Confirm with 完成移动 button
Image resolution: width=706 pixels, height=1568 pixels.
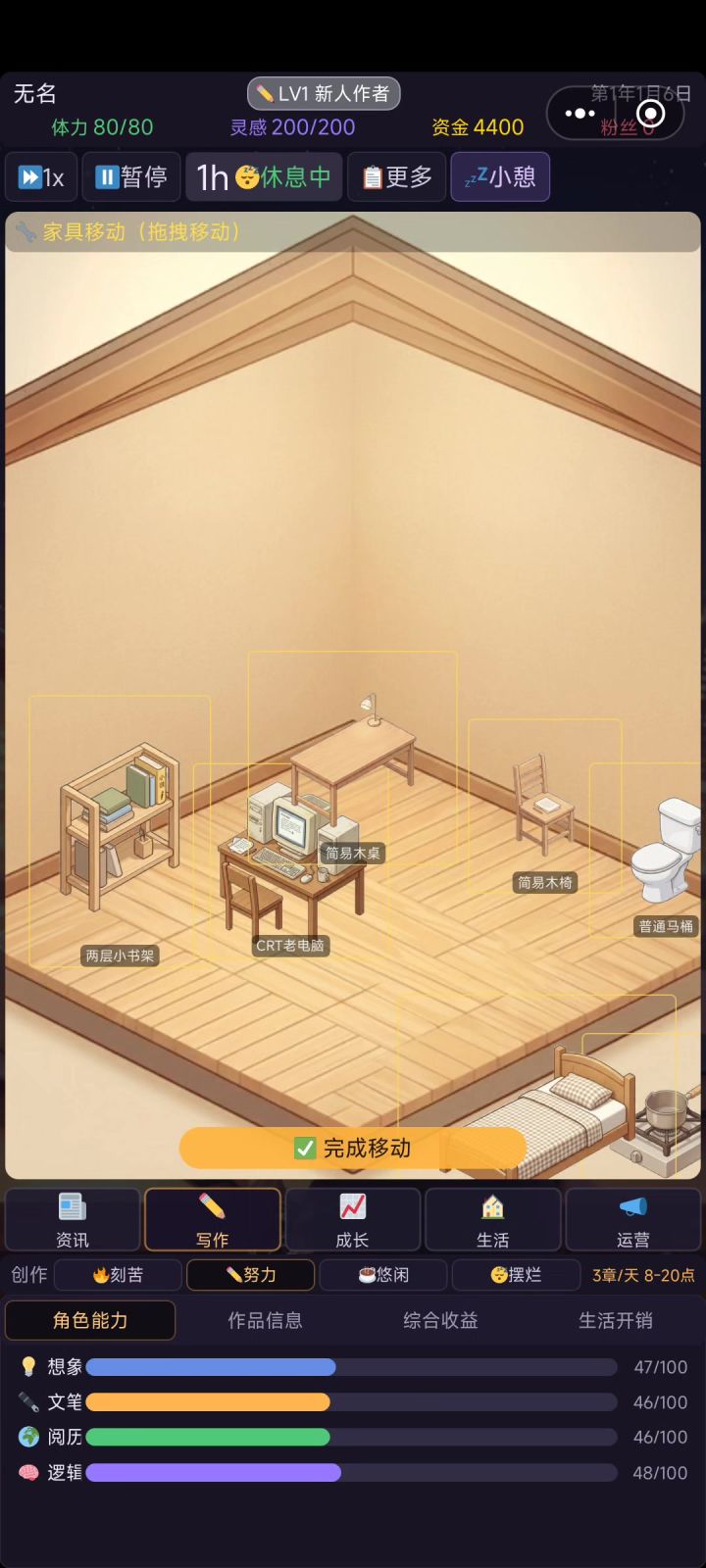[x=353, y=1148]
